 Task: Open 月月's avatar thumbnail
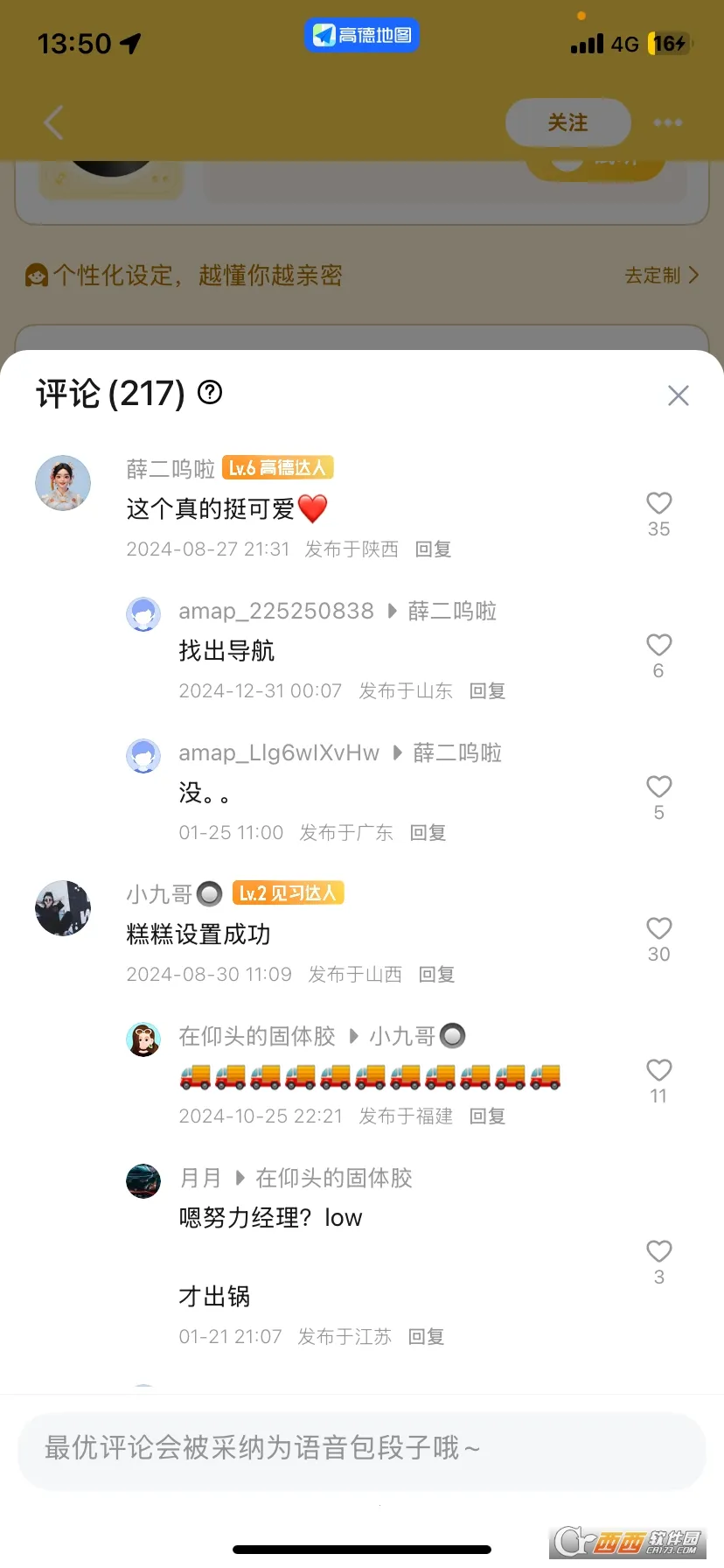[x=143, y=1180]
